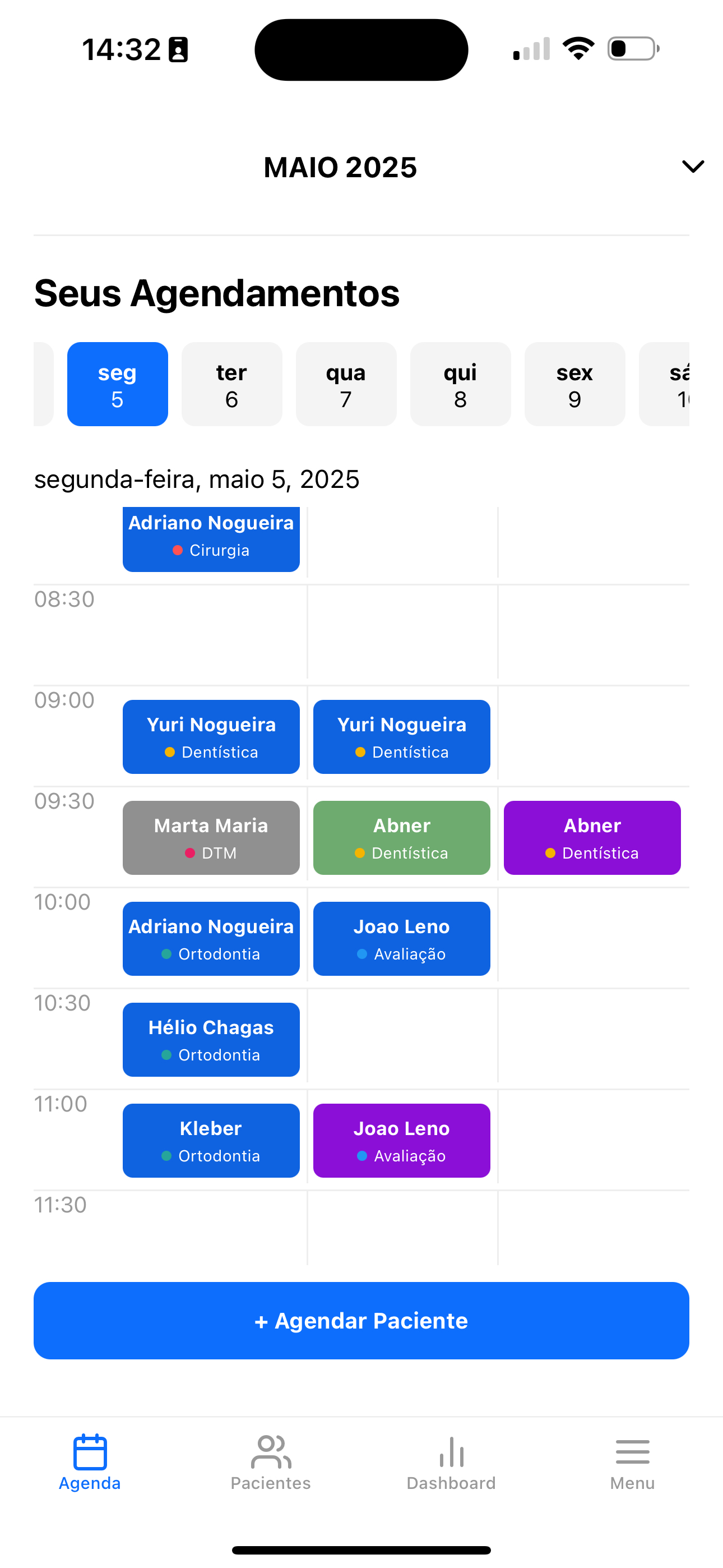
Task: Select seg 5 in the day strip
Action: tap(118, 384)
